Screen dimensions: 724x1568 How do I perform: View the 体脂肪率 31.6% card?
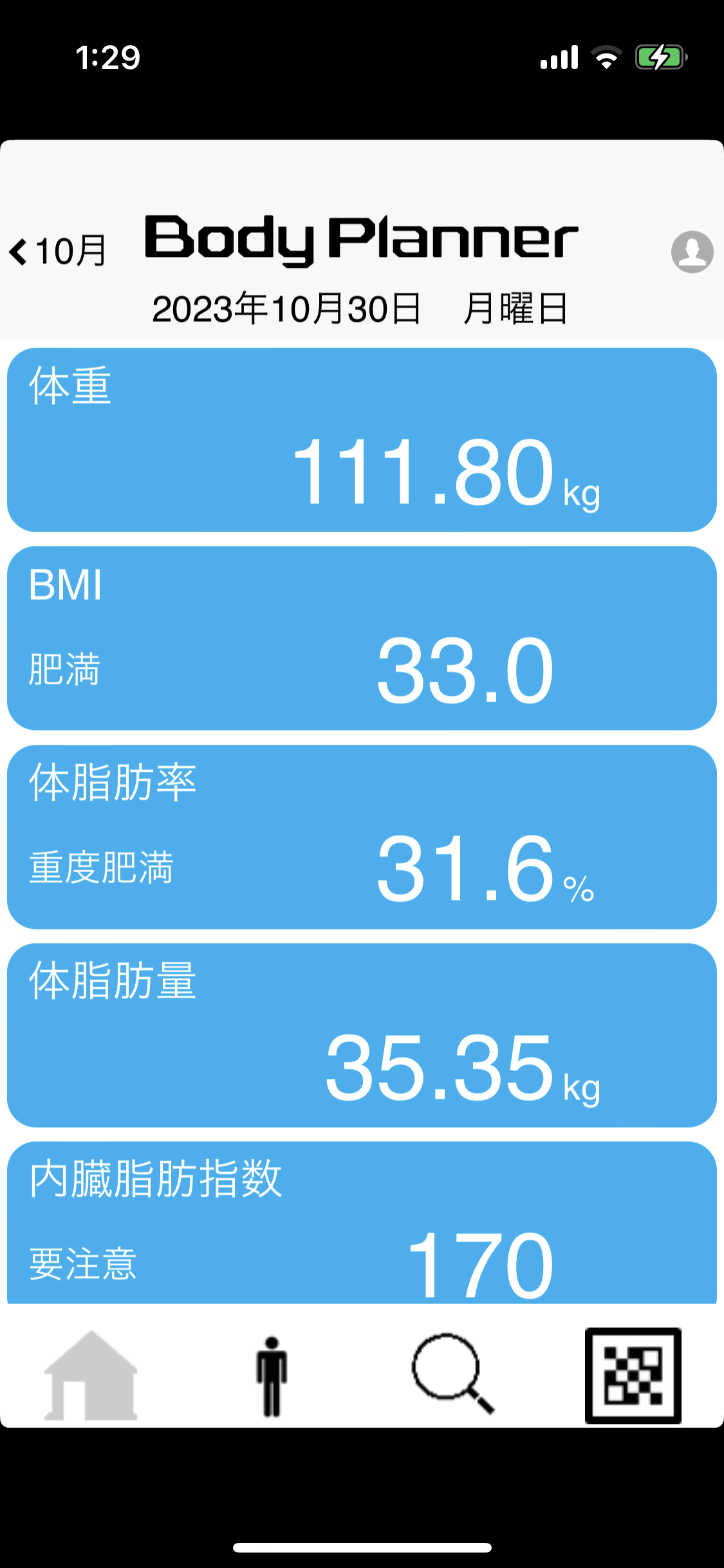tap(362, 837)
